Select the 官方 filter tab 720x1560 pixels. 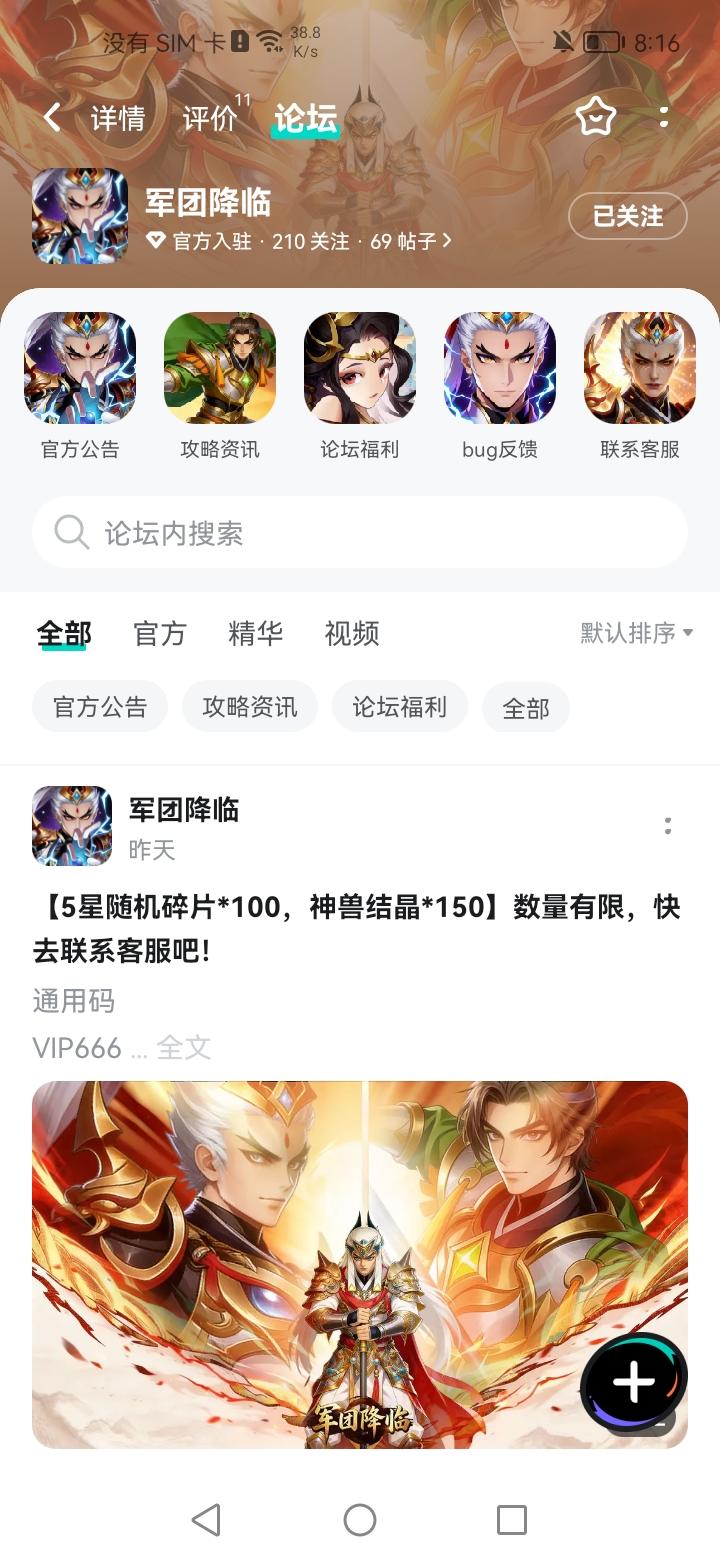tap(160, 633)
